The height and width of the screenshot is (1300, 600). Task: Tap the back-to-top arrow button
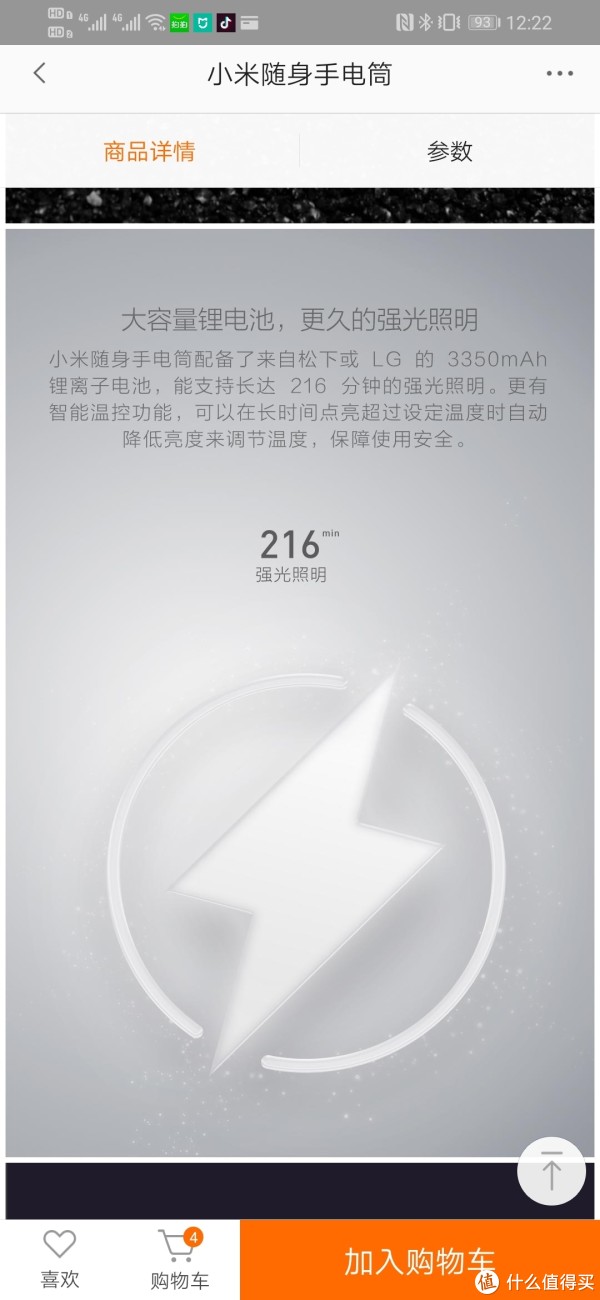tap(551, 1171)
